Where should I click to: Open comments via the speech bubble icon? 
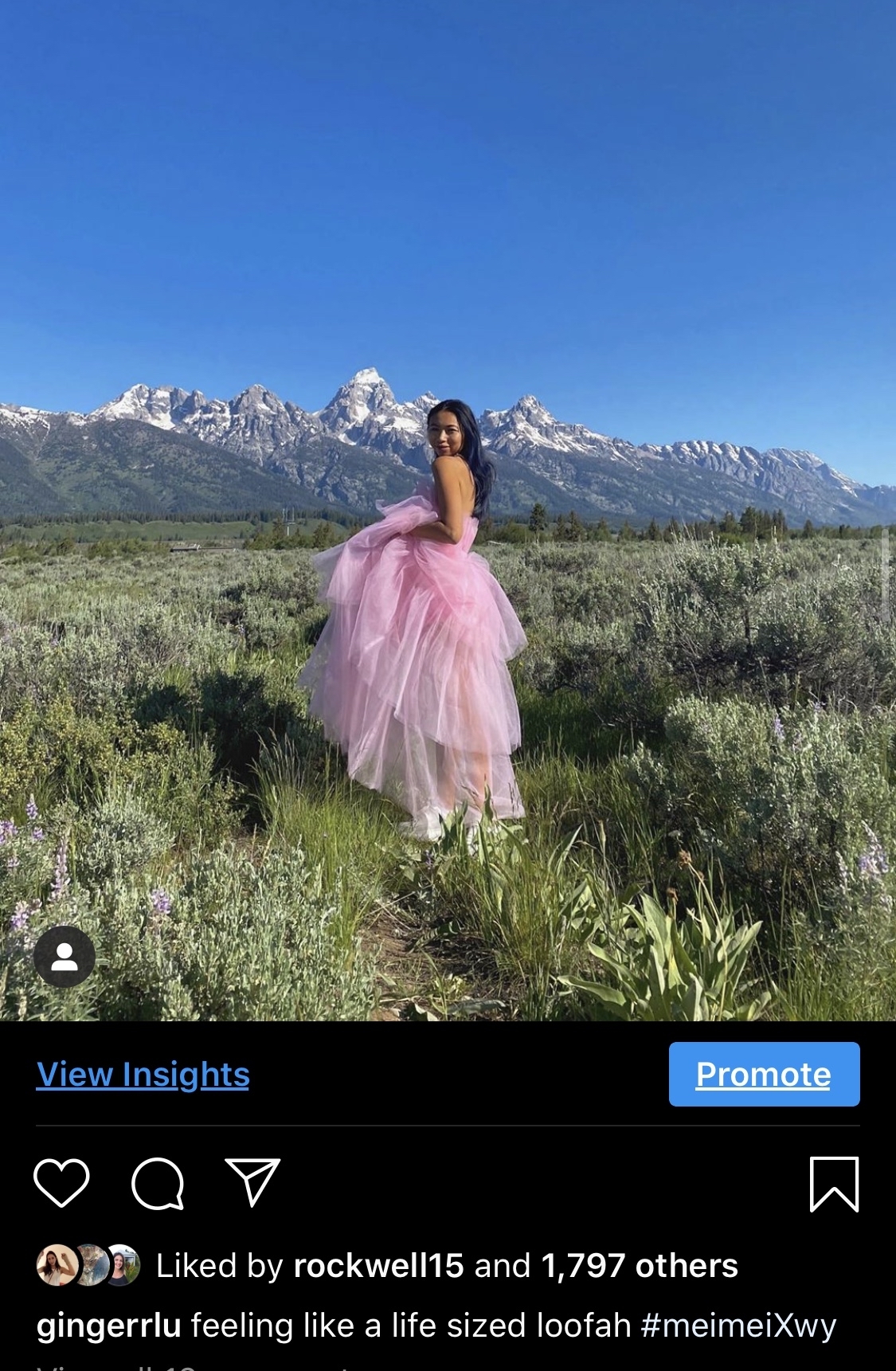click(158, 1183)
